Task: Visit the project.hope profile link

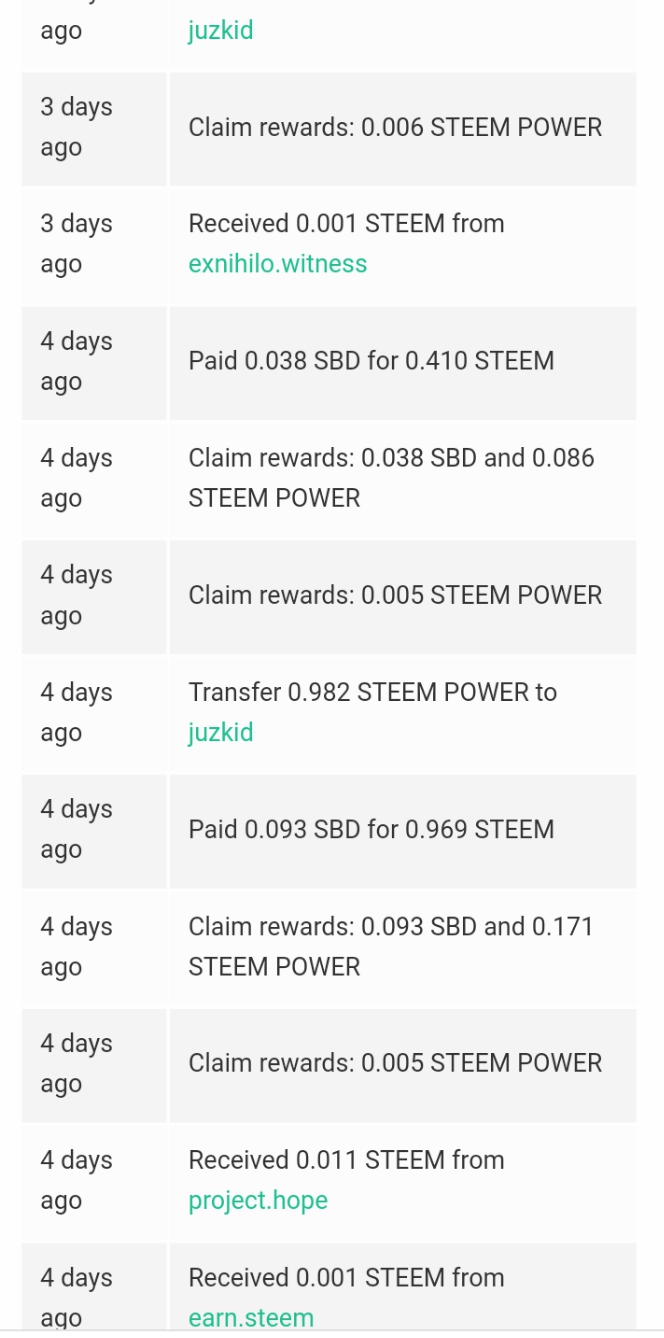Action: point(258,1201)
